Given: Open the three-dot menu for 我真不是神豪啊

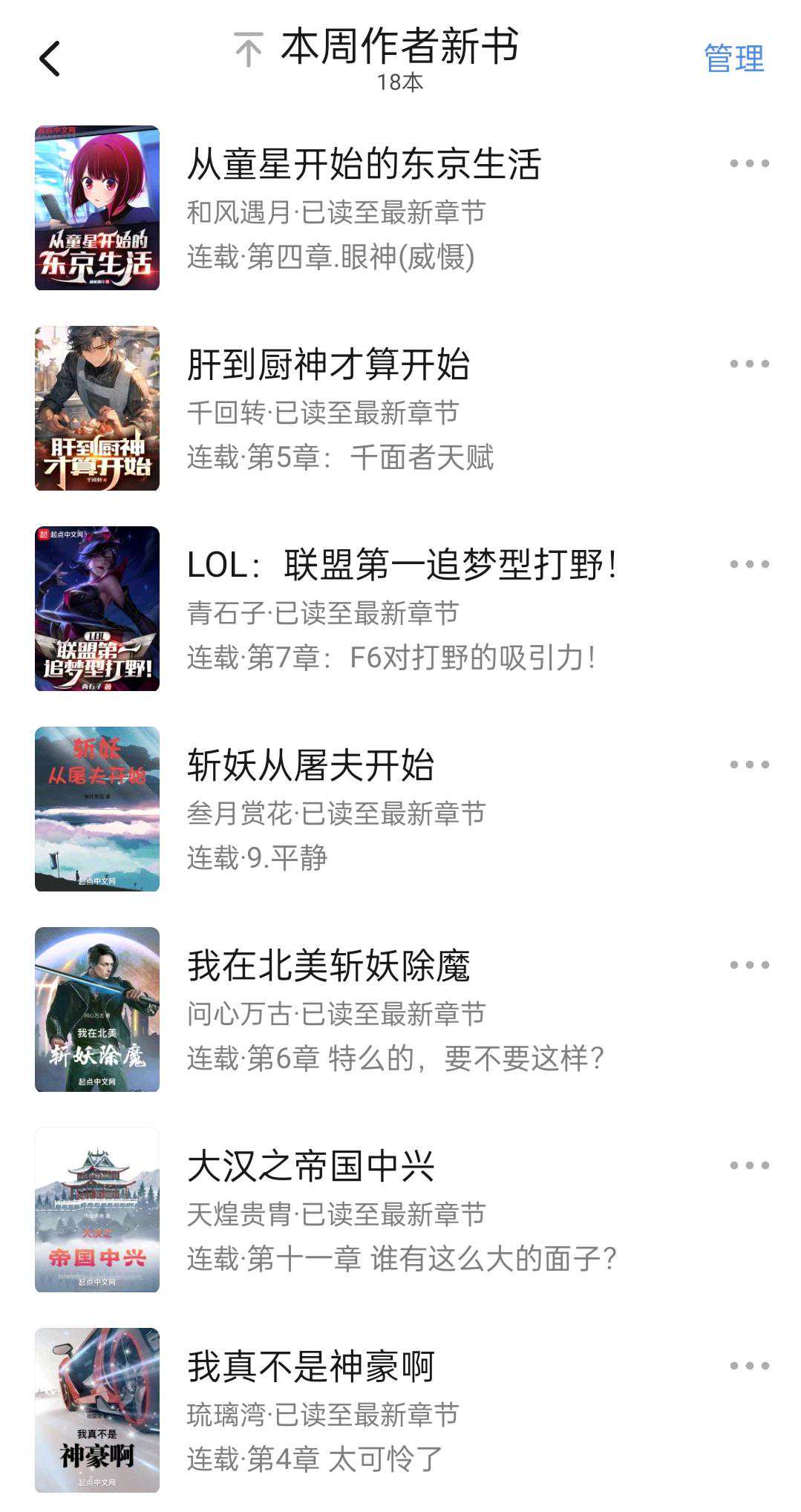Looking at the screenshot, I should tap(749, 1366).
